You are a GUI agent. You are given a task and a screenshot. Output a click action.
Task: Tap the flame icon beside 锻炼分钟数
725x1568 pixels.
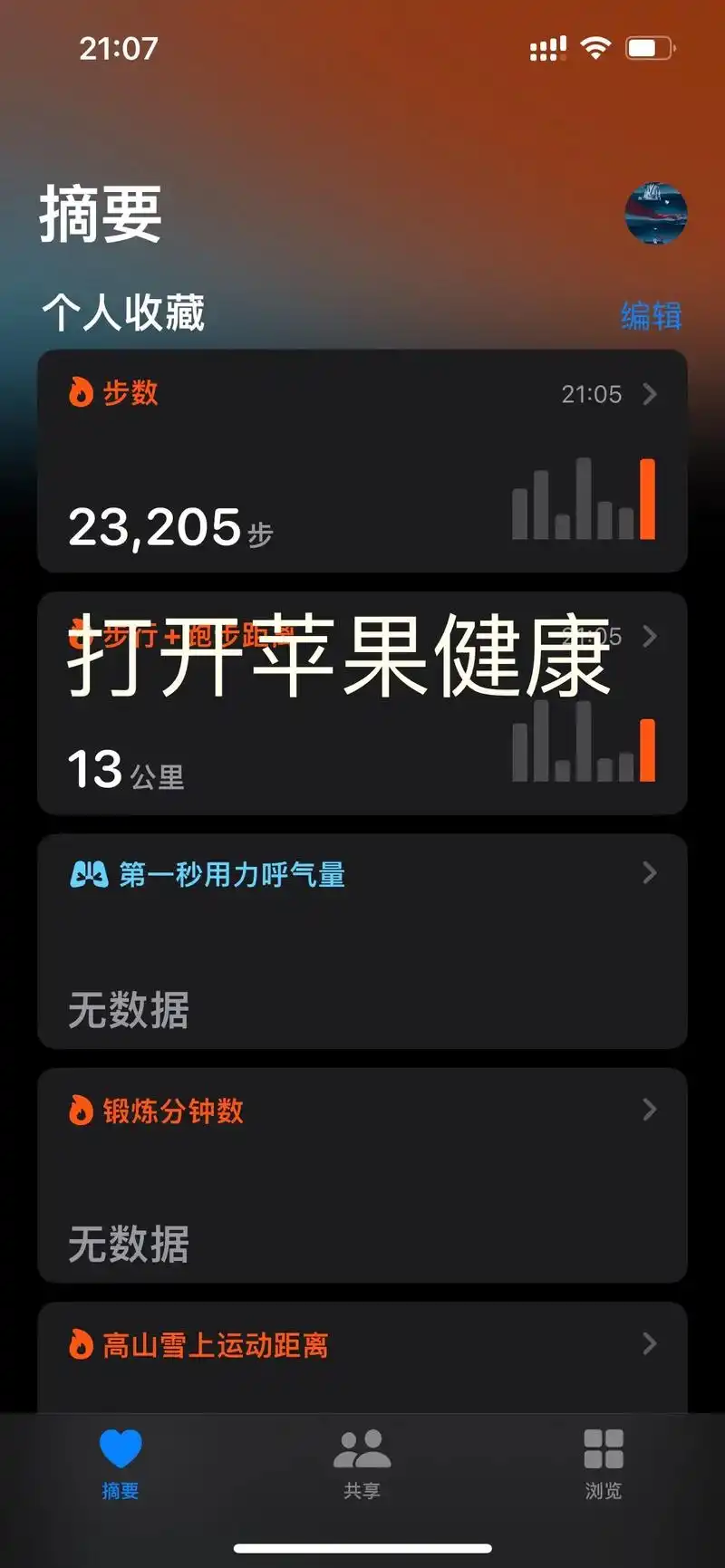[82, 1109]
